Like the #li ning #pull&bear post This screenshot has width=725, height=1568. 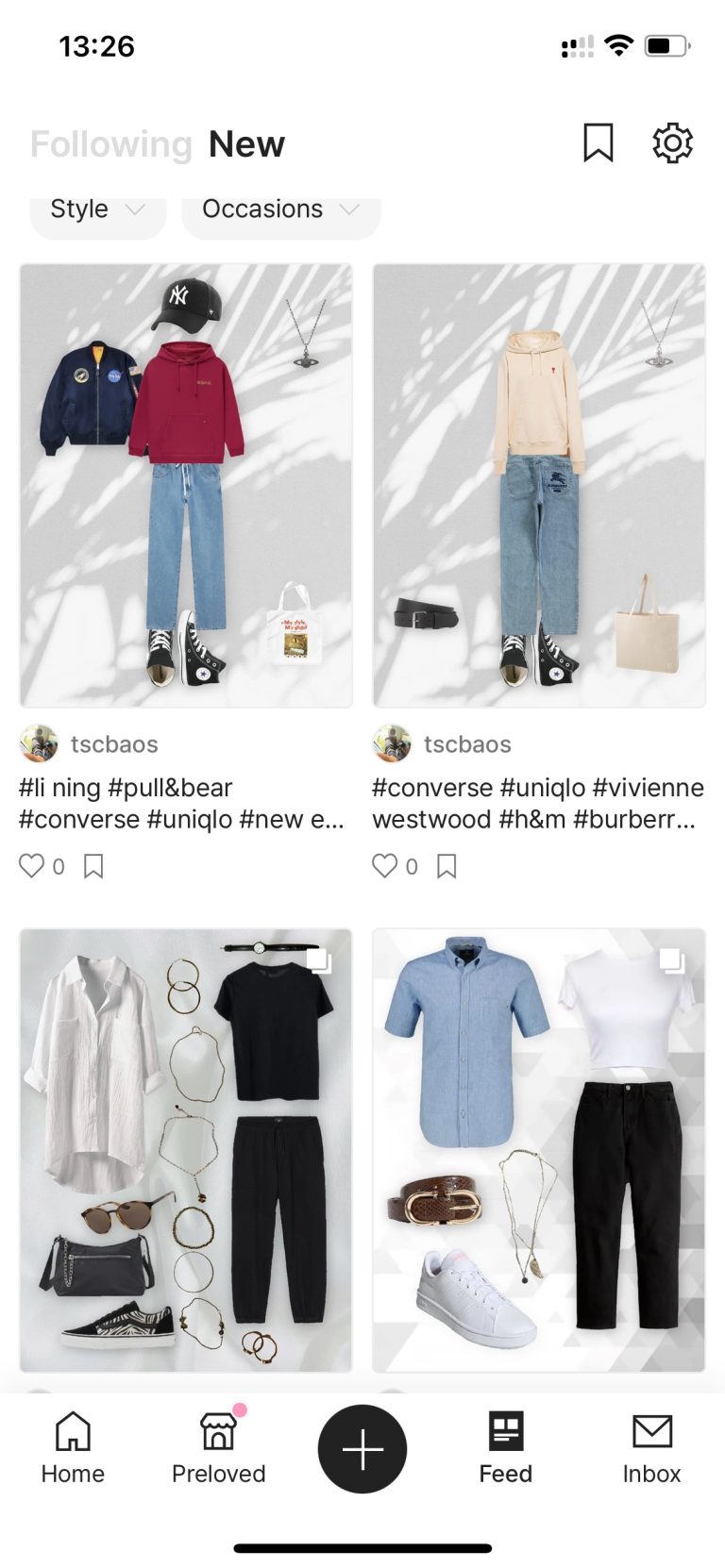[x=32, y=865]
